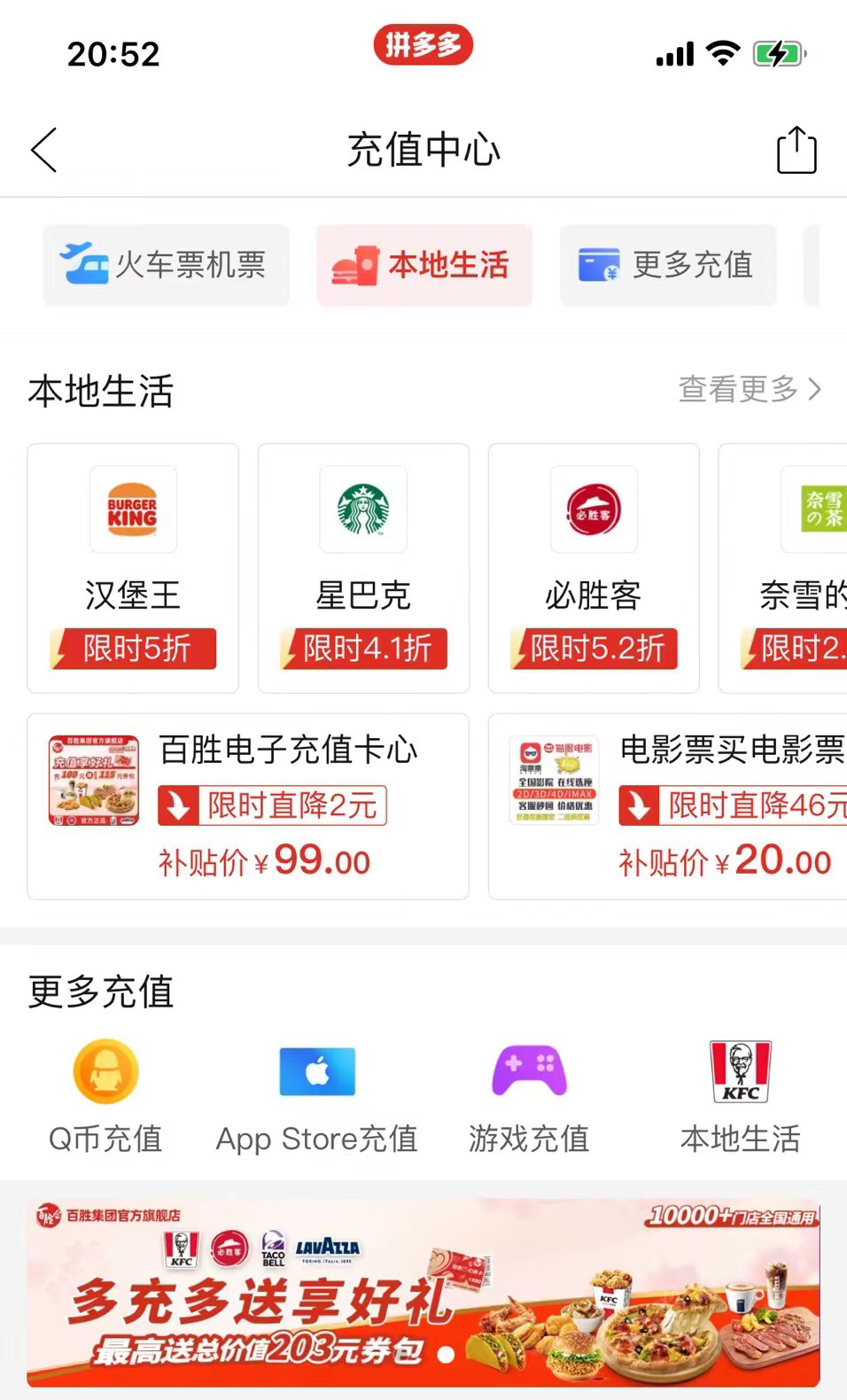Open the 星巴克 限时4.1折 card
Image resolution: width=847 pixels, height=1400 pixels.
click(x=363, y=568)
